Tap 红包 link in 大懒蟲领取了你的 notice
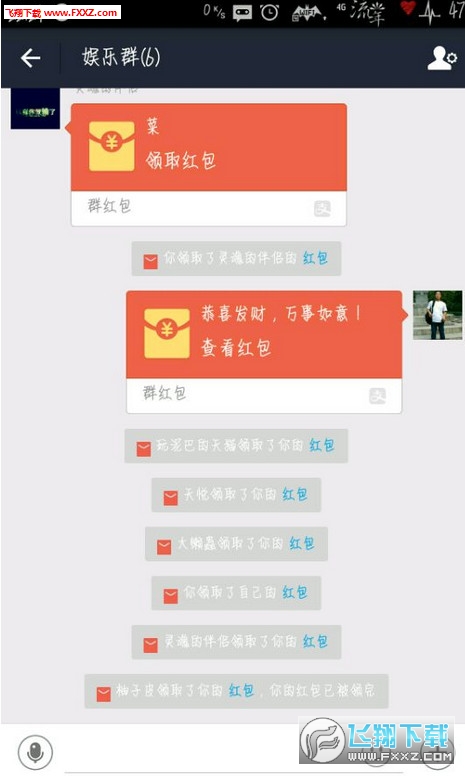The image size is (465, 776). [301, 543]
